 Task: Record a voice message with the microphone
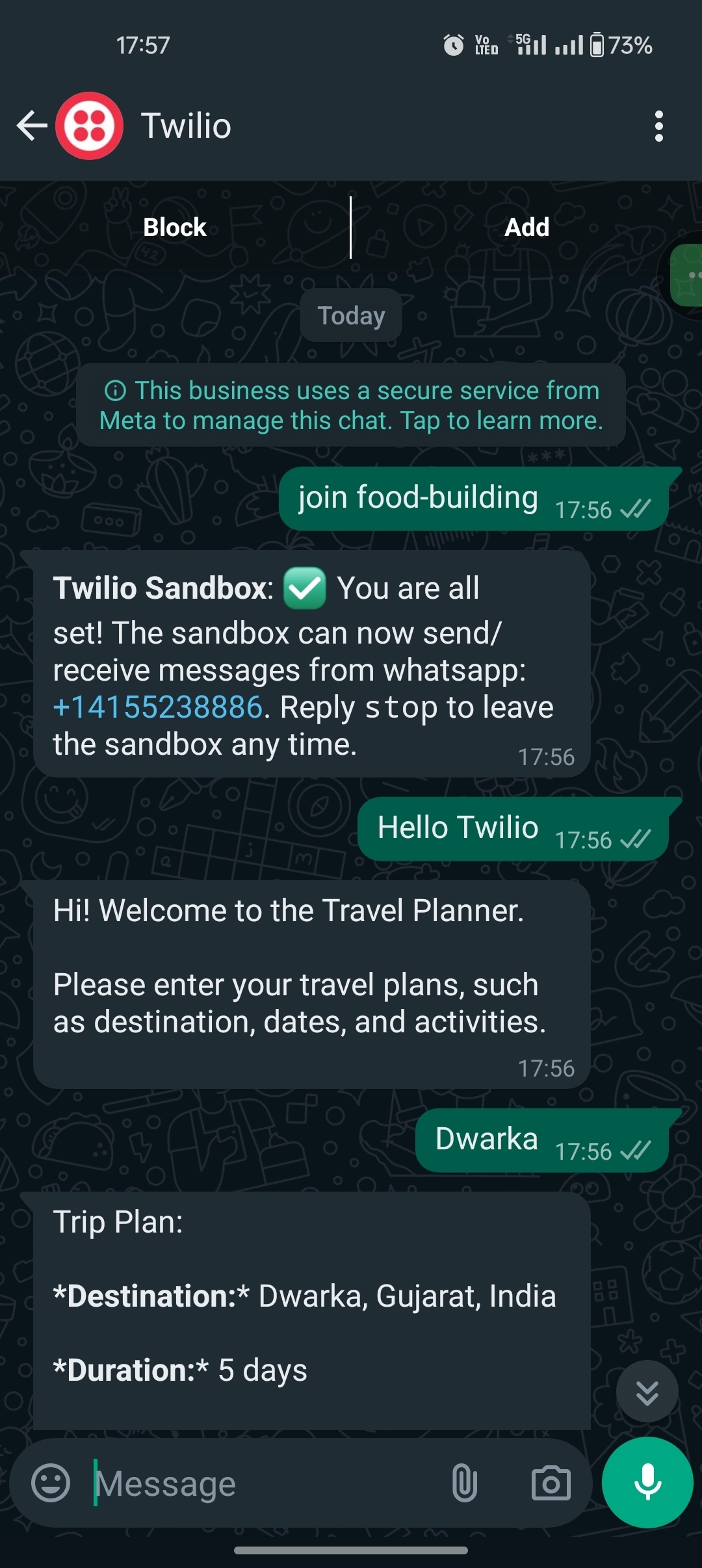[x=647, y=1482]
